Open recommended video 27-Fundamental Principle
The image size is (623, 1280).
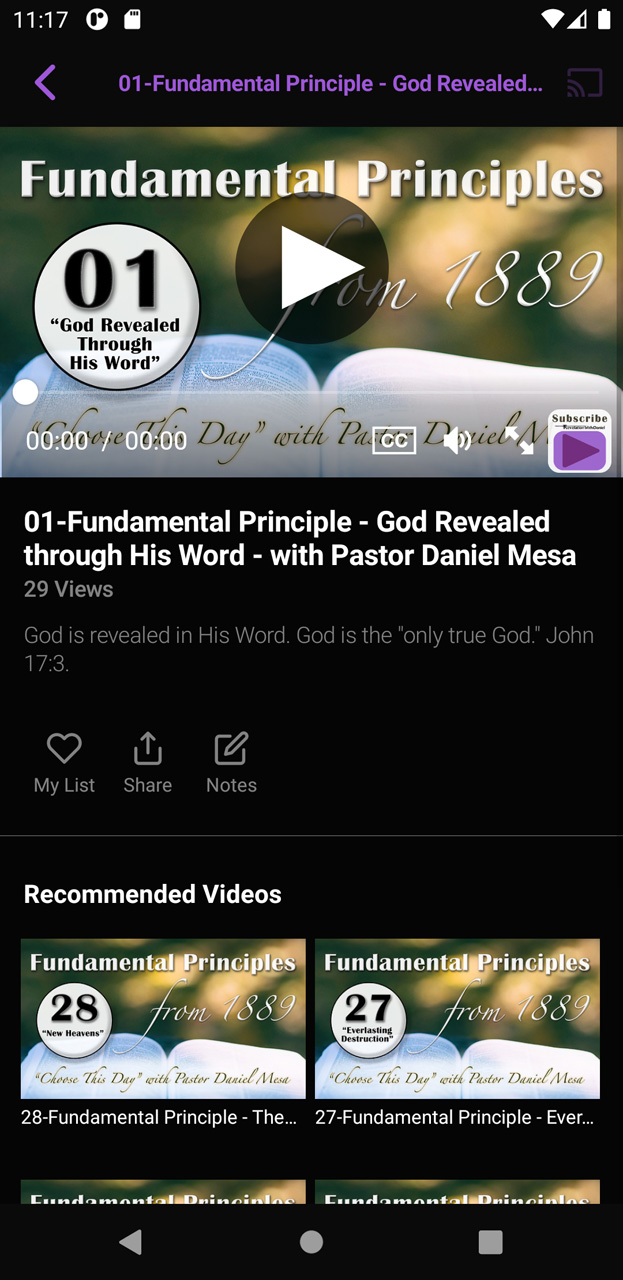(457, 1033)
